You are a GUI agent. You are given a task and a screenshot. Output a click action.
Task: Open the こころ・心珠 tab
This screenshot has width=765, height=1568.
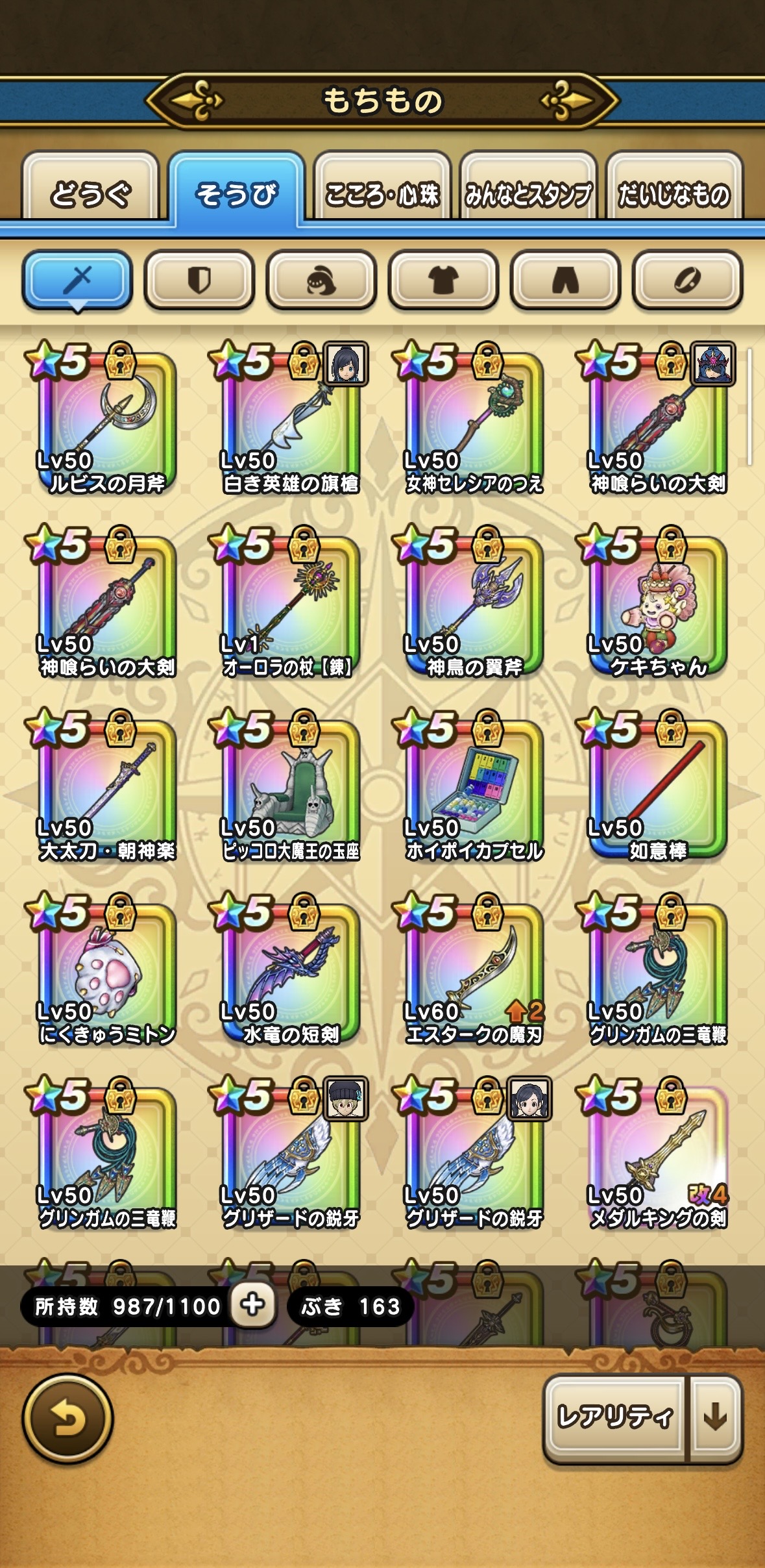pos(382,193)
